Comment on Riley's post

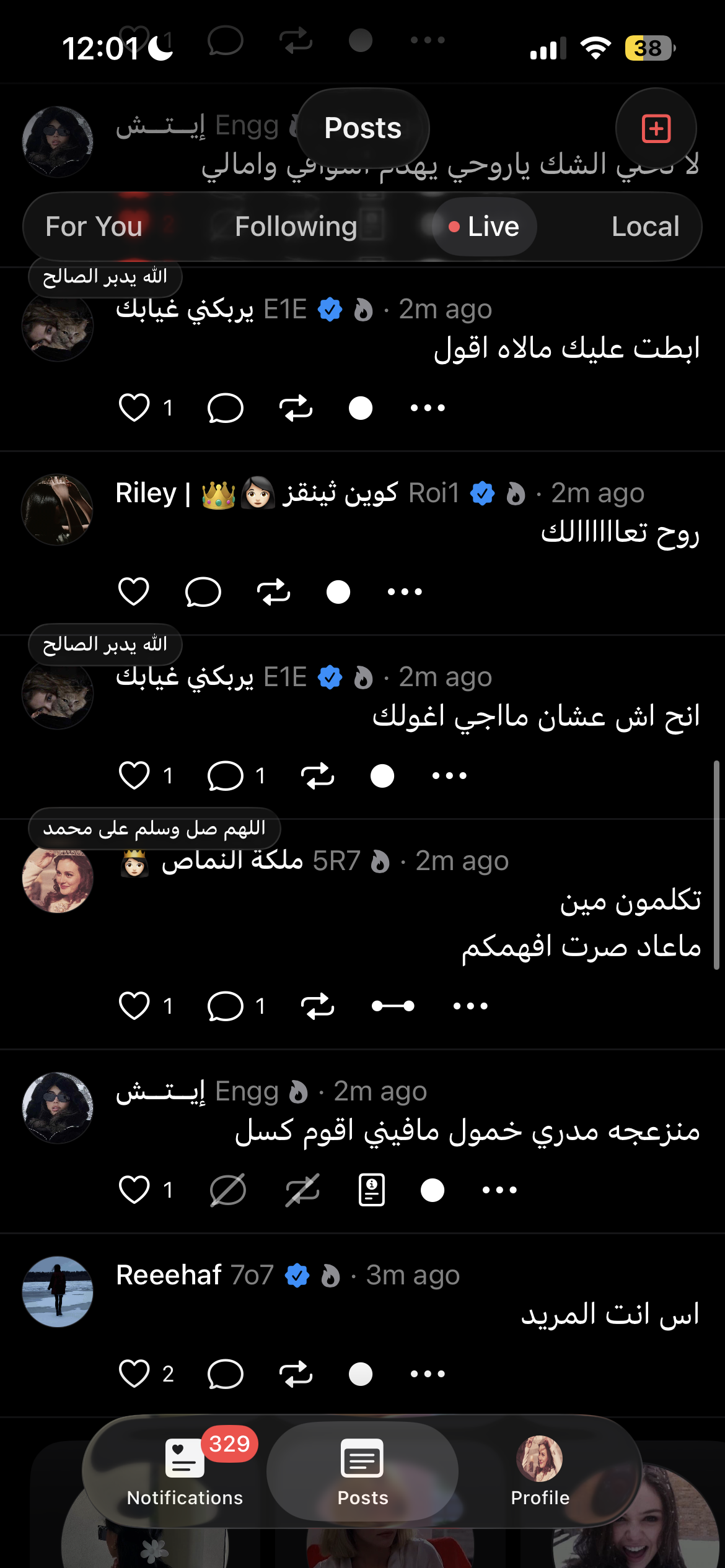click(x=203, y=591)
